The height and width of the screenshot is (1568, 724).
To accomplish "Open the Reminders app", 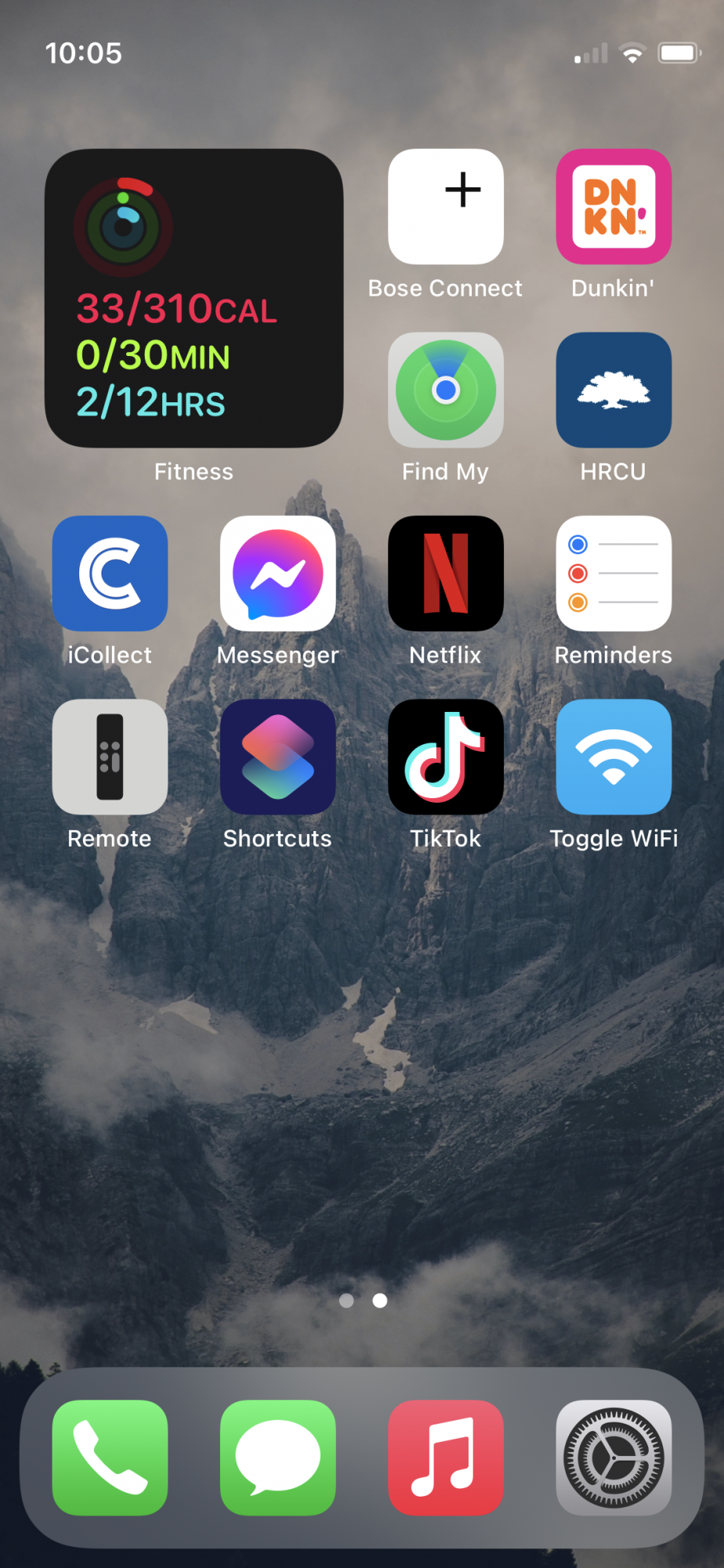I will [614, 573].
